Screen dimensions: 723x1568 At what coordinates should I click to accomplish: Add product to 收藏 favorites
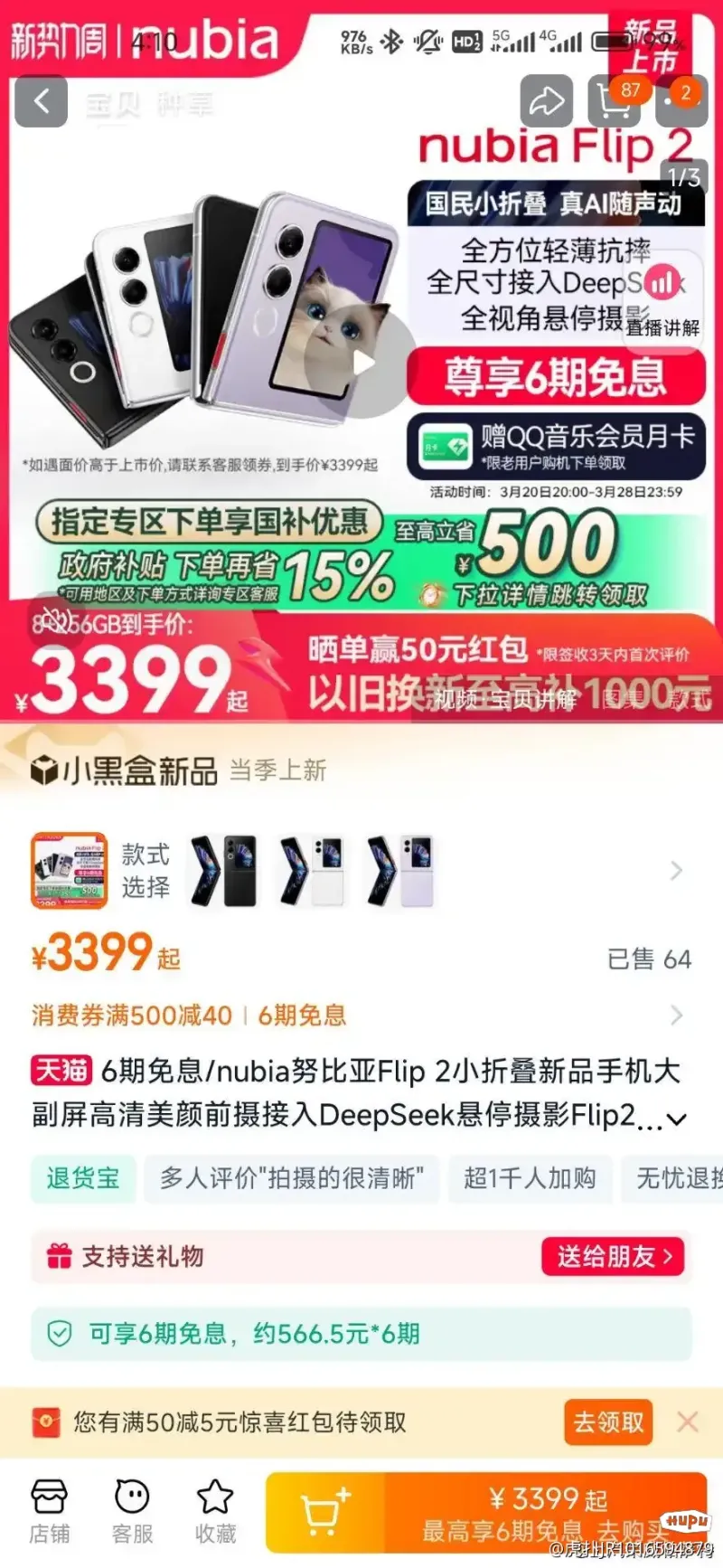215,1510
